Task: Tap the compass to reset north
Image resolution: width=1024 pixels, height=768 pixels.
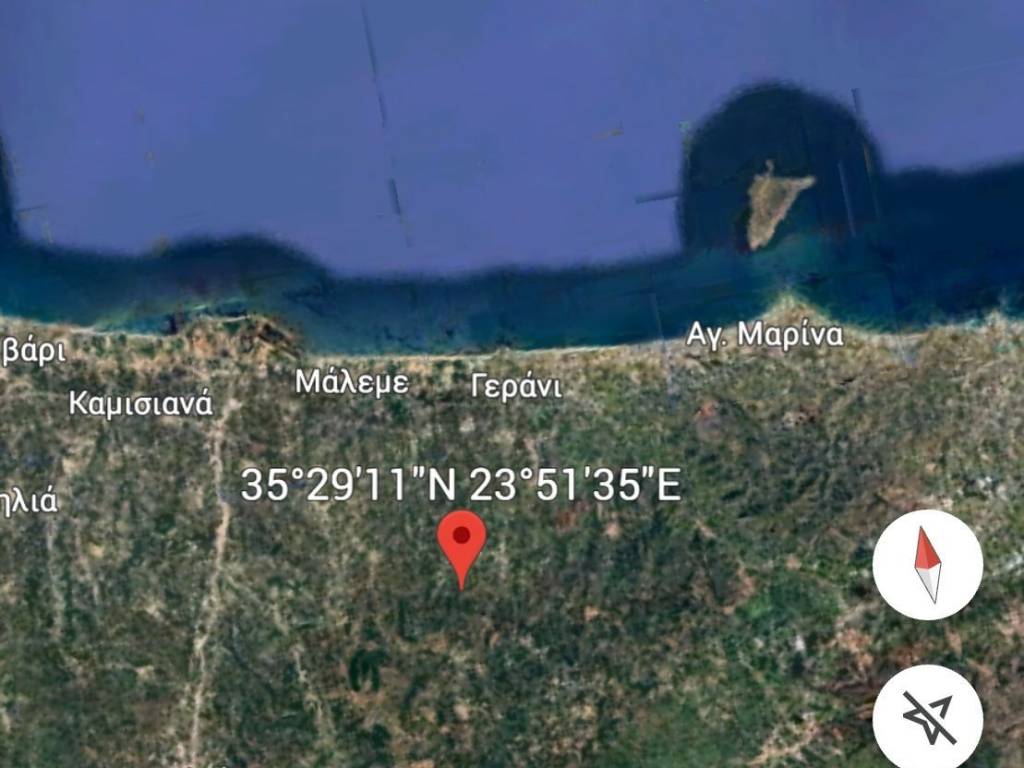Action: pos(927,564)
